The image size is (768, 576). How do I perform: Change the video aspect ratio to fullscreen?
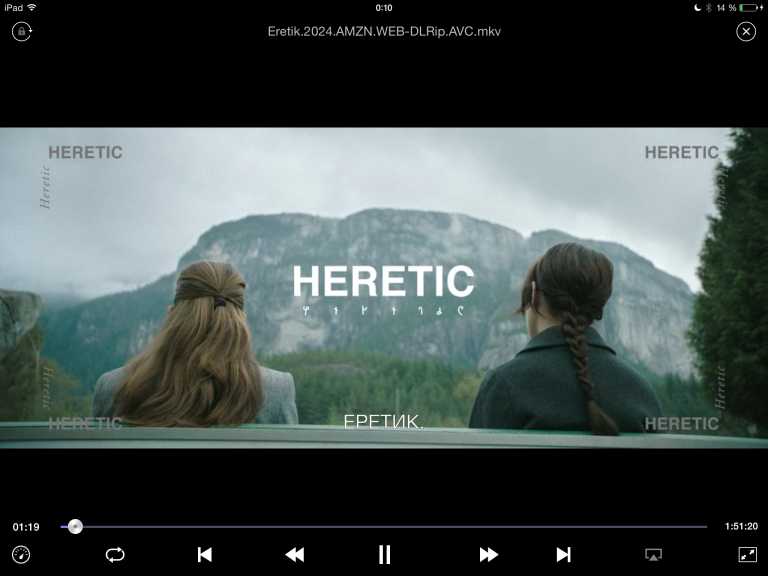(747, 554)
